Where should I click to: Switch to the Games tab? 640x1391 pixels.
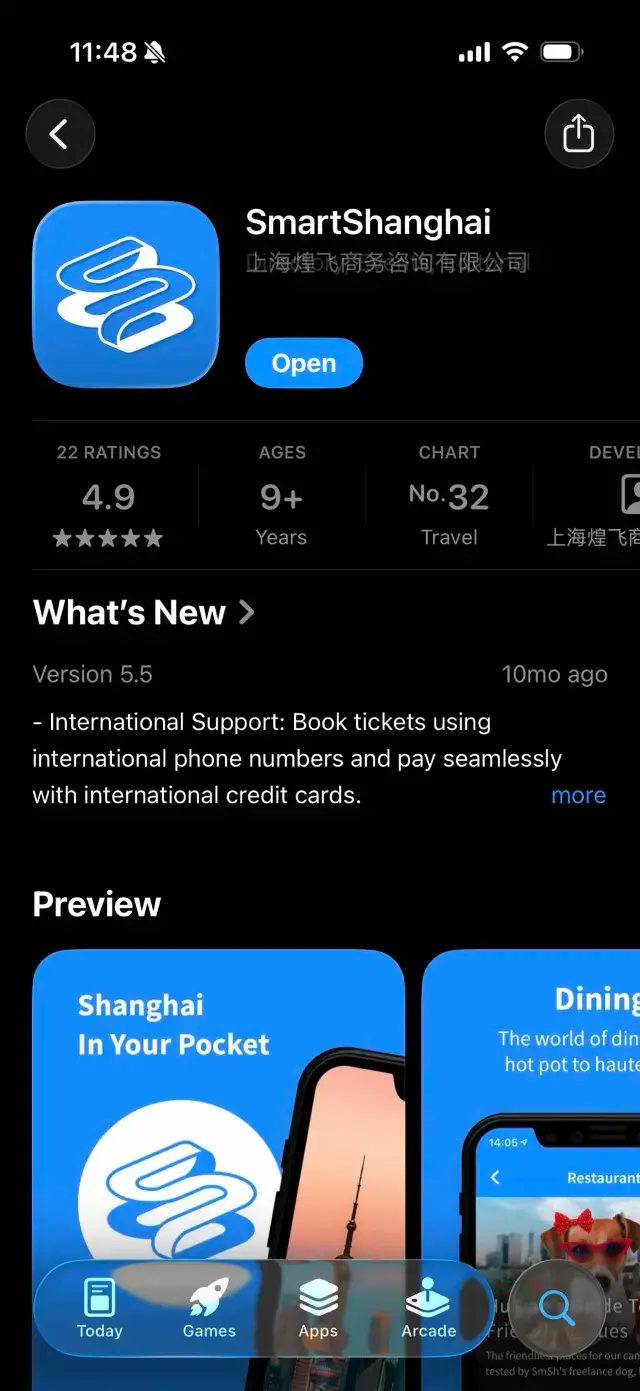(x=209, y=1308)
